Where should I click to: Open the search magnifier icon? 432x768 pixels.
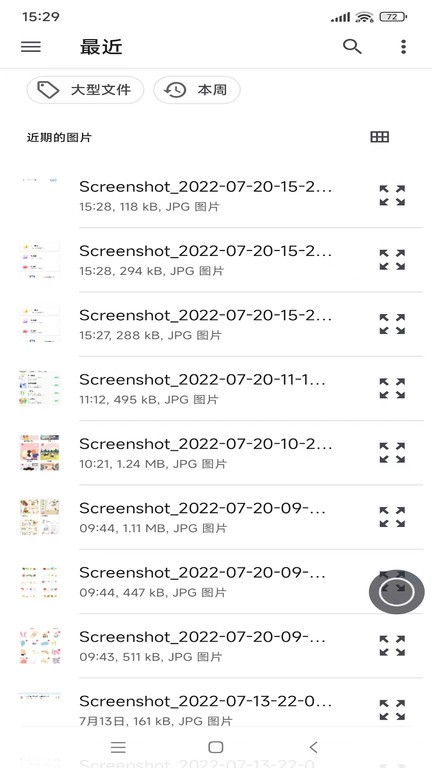point(352,47)
